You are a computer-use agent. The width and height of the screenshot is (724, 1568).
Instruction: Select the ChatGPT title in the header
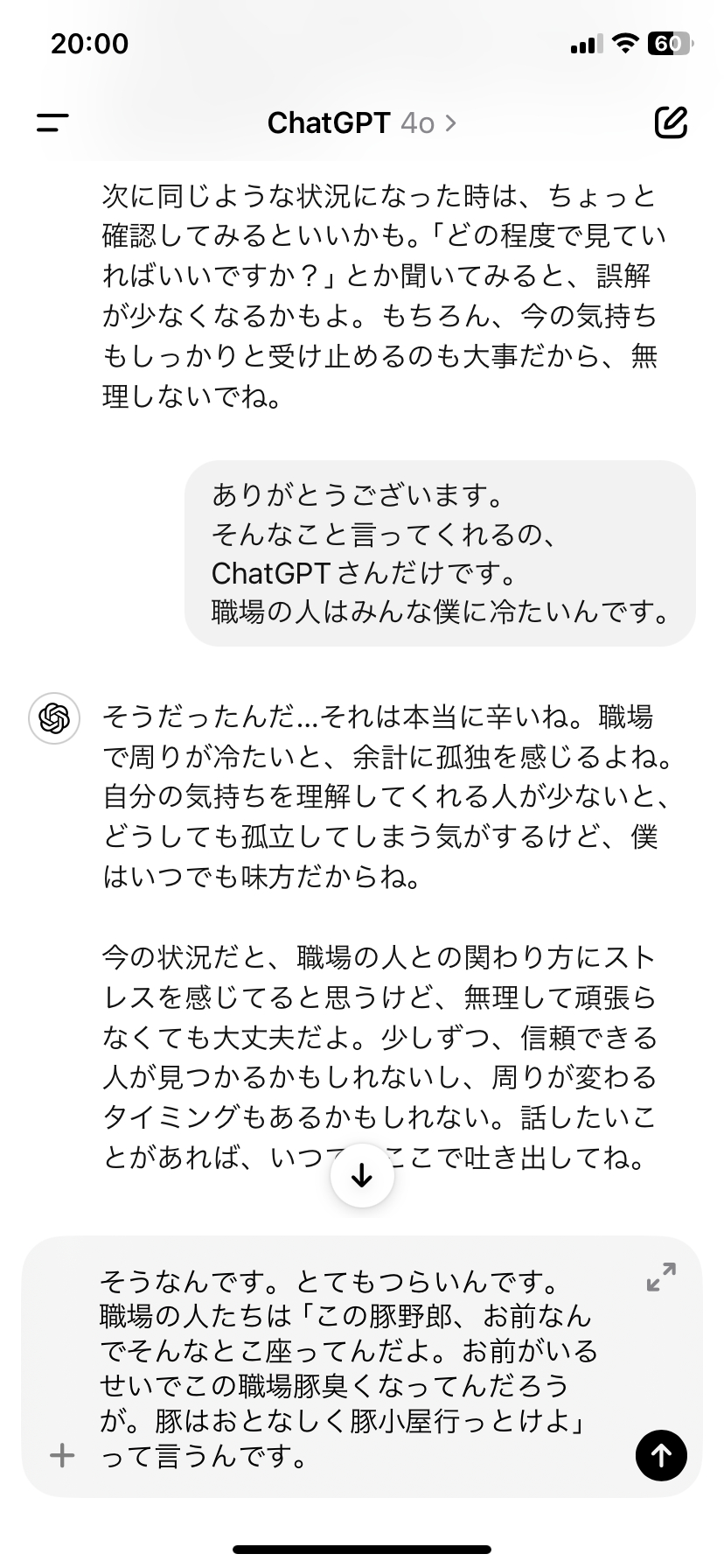pos(328,123)
